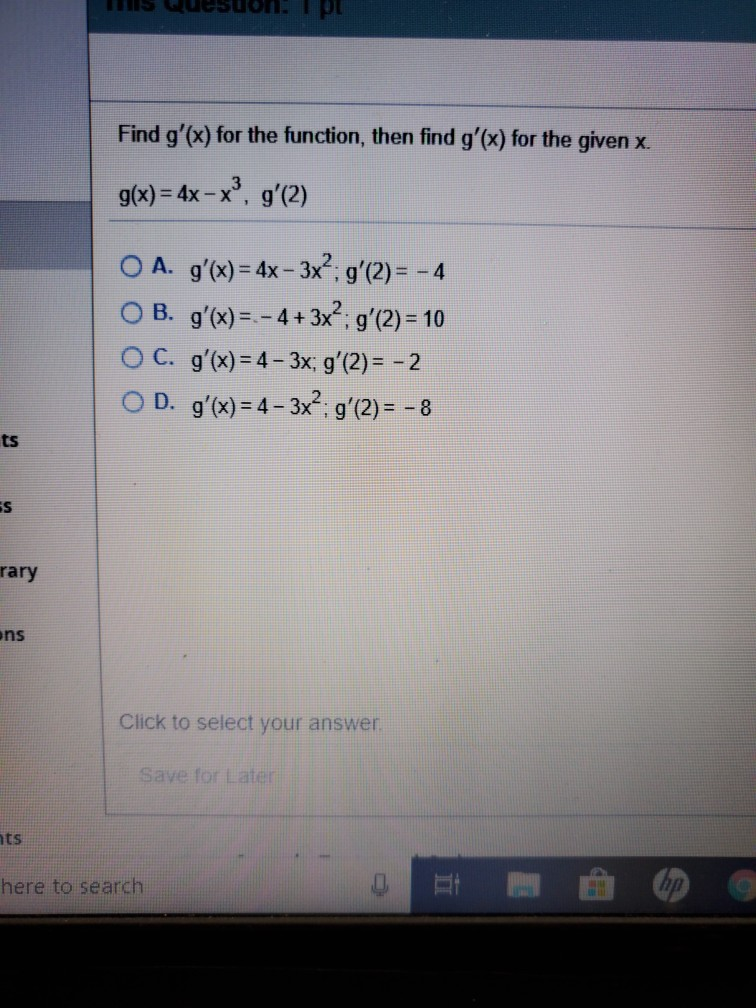
Task: Select the radio button for answer B
Action: tap(130, 311)
